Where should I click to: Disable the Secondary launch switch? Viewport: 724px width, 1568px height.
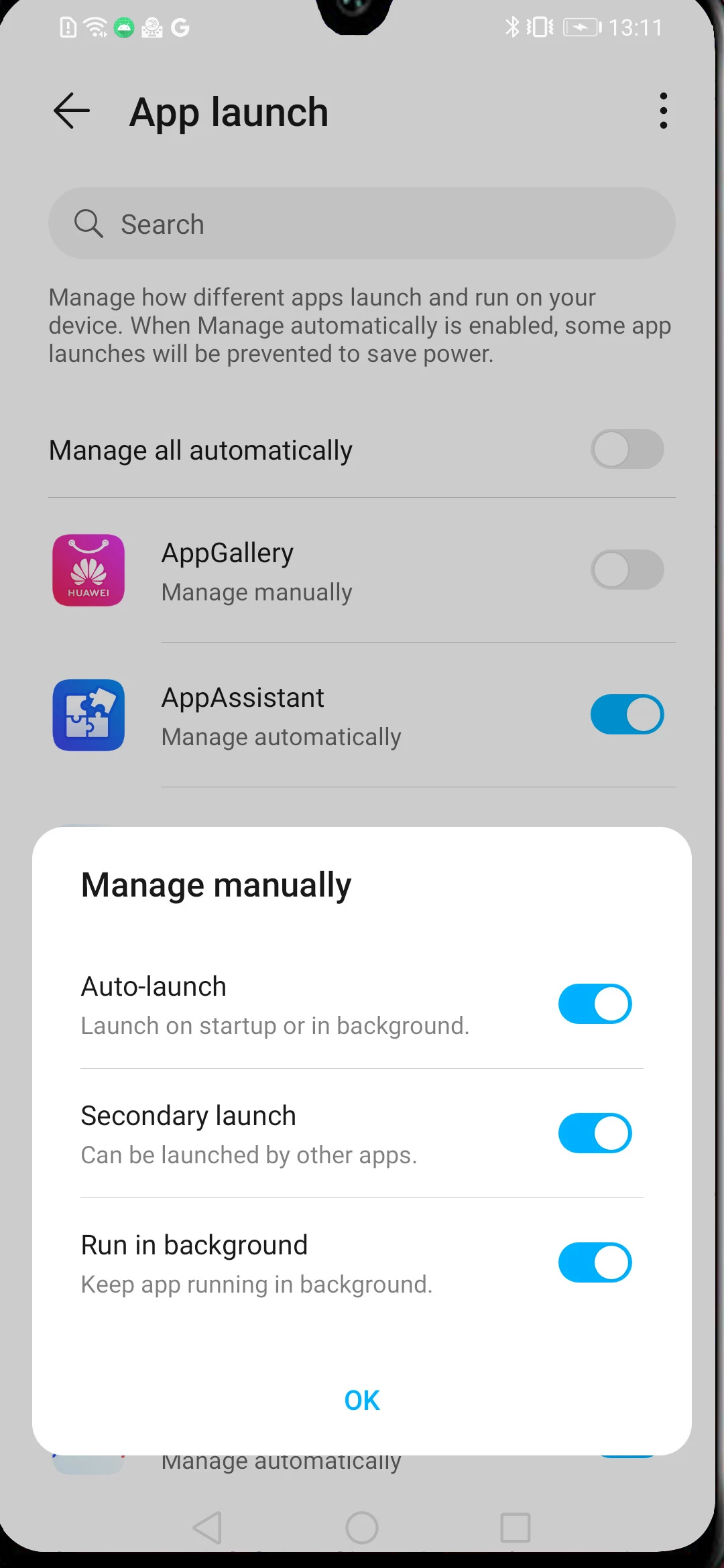pos(595,1133)
